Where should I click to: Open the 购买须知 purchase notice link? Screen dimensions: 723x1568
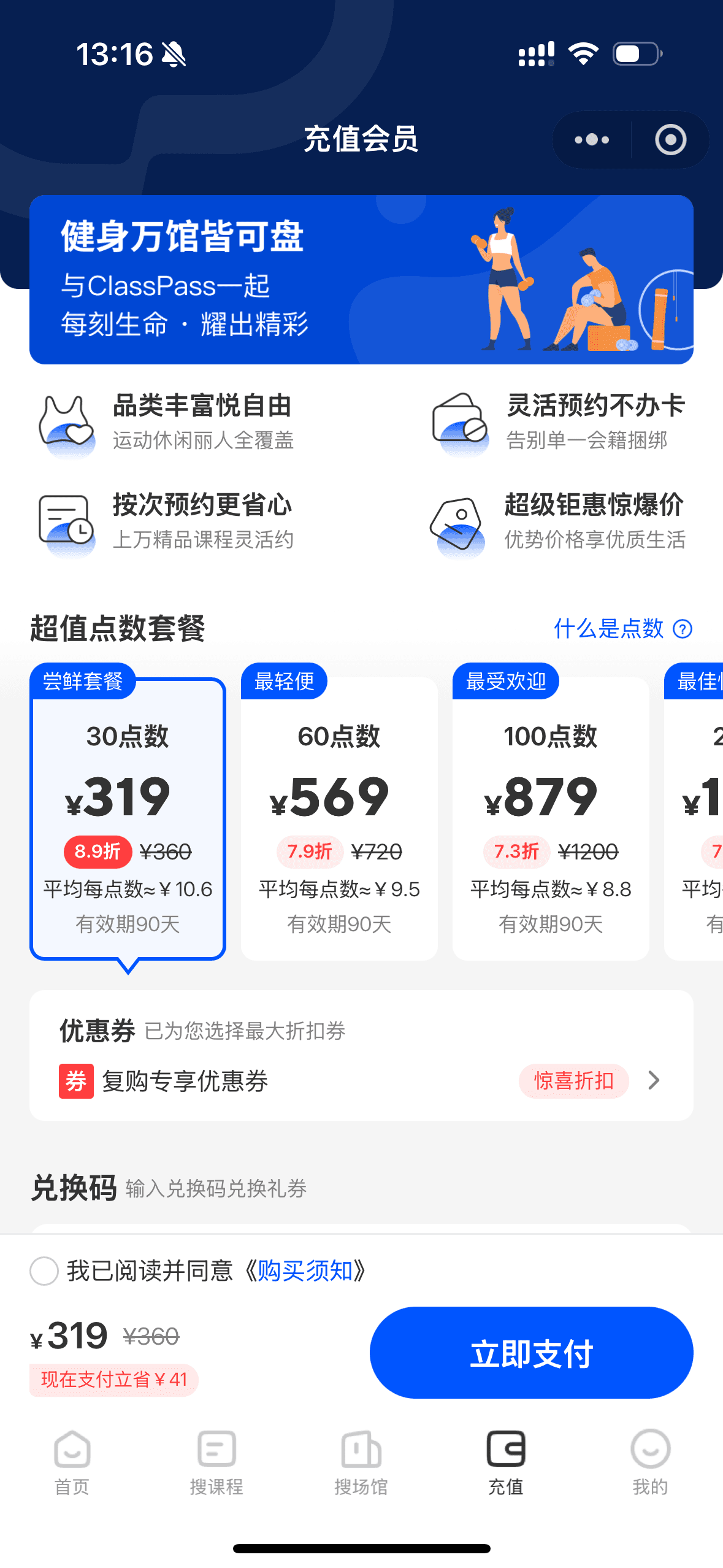coord(305,1270)
